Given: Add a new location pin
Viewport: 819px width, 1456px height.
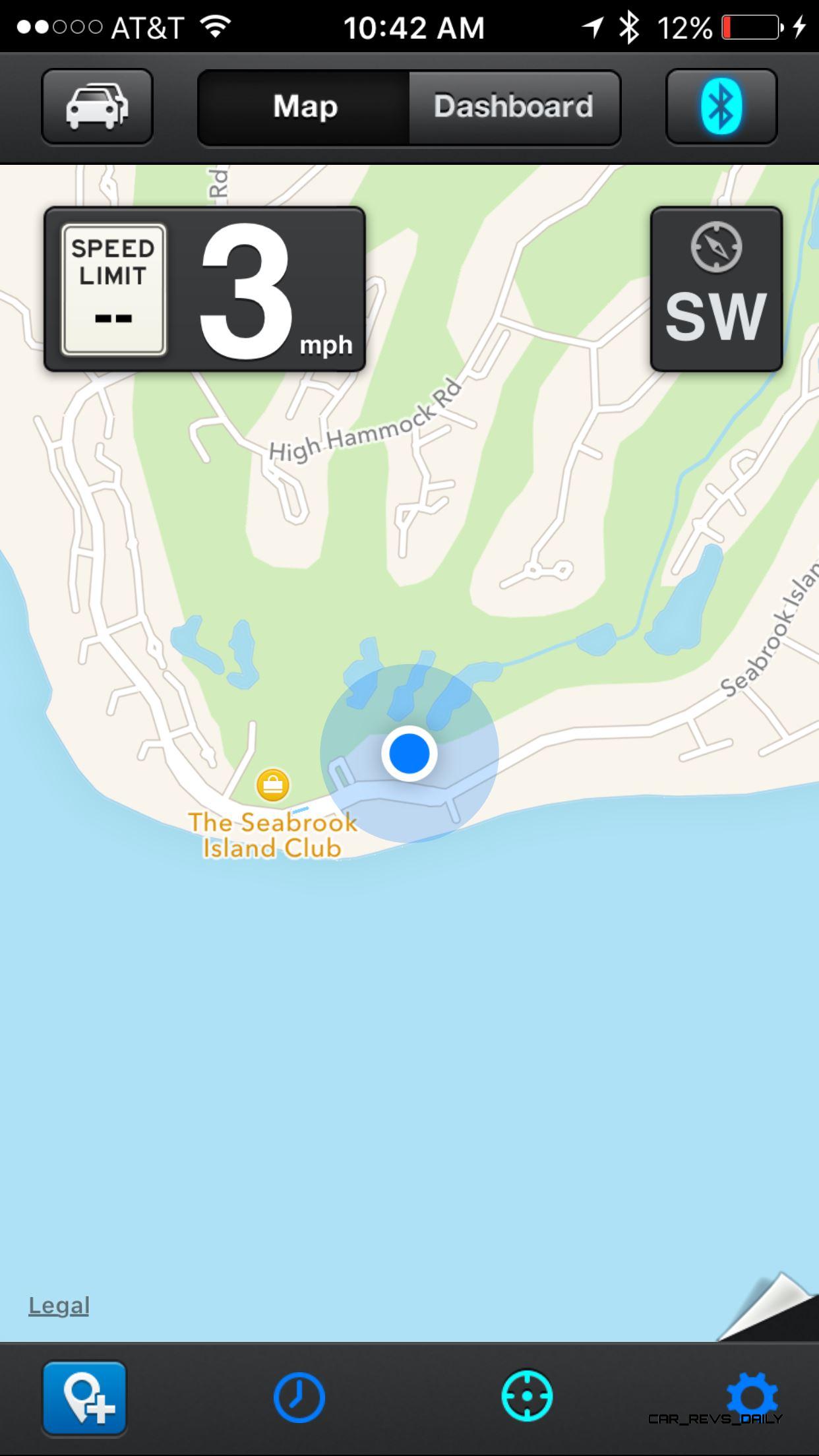Looking at the screenshot, I should pos(85,1398).
